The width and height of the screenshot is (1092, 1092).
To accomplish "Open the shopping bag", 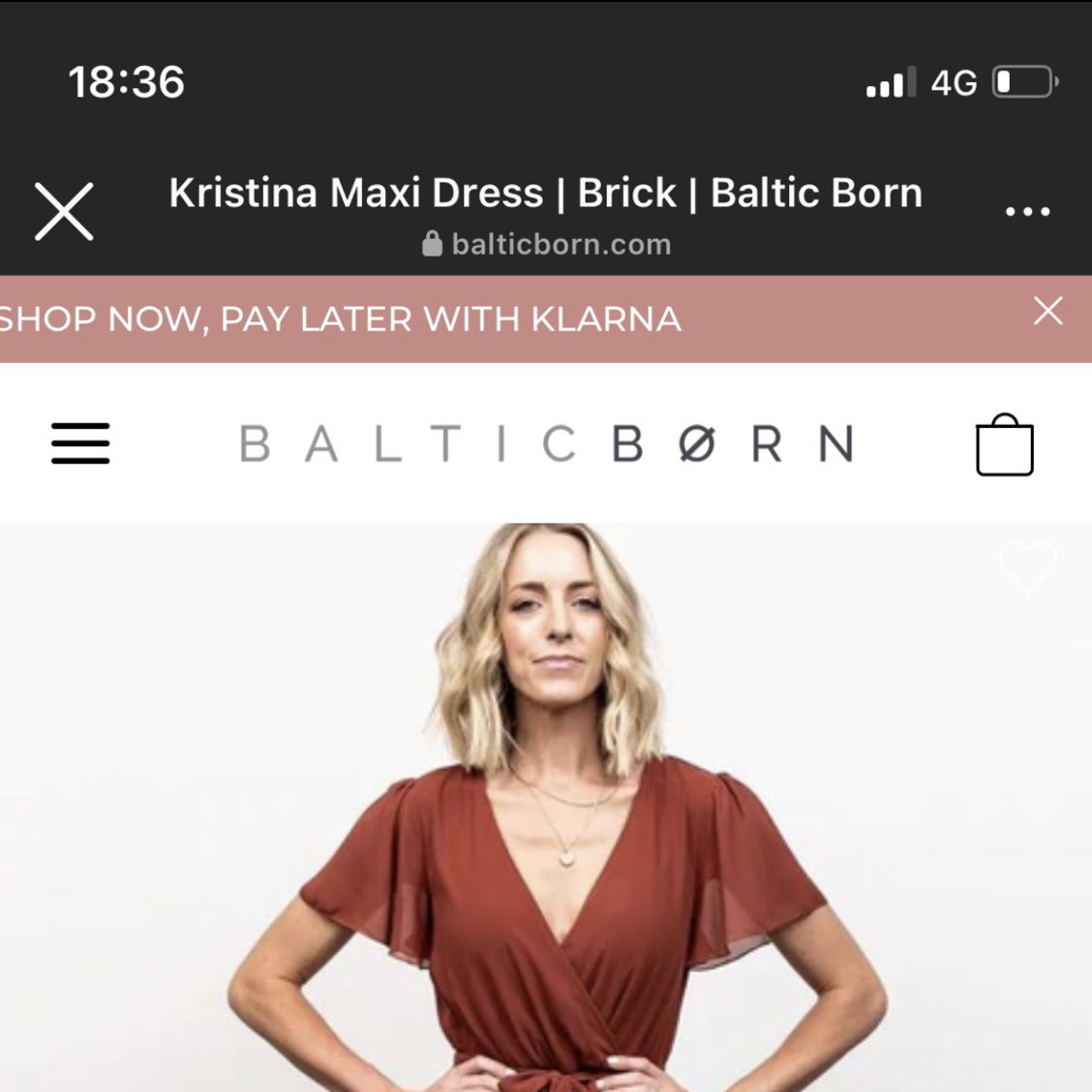I will (1004, 445).
